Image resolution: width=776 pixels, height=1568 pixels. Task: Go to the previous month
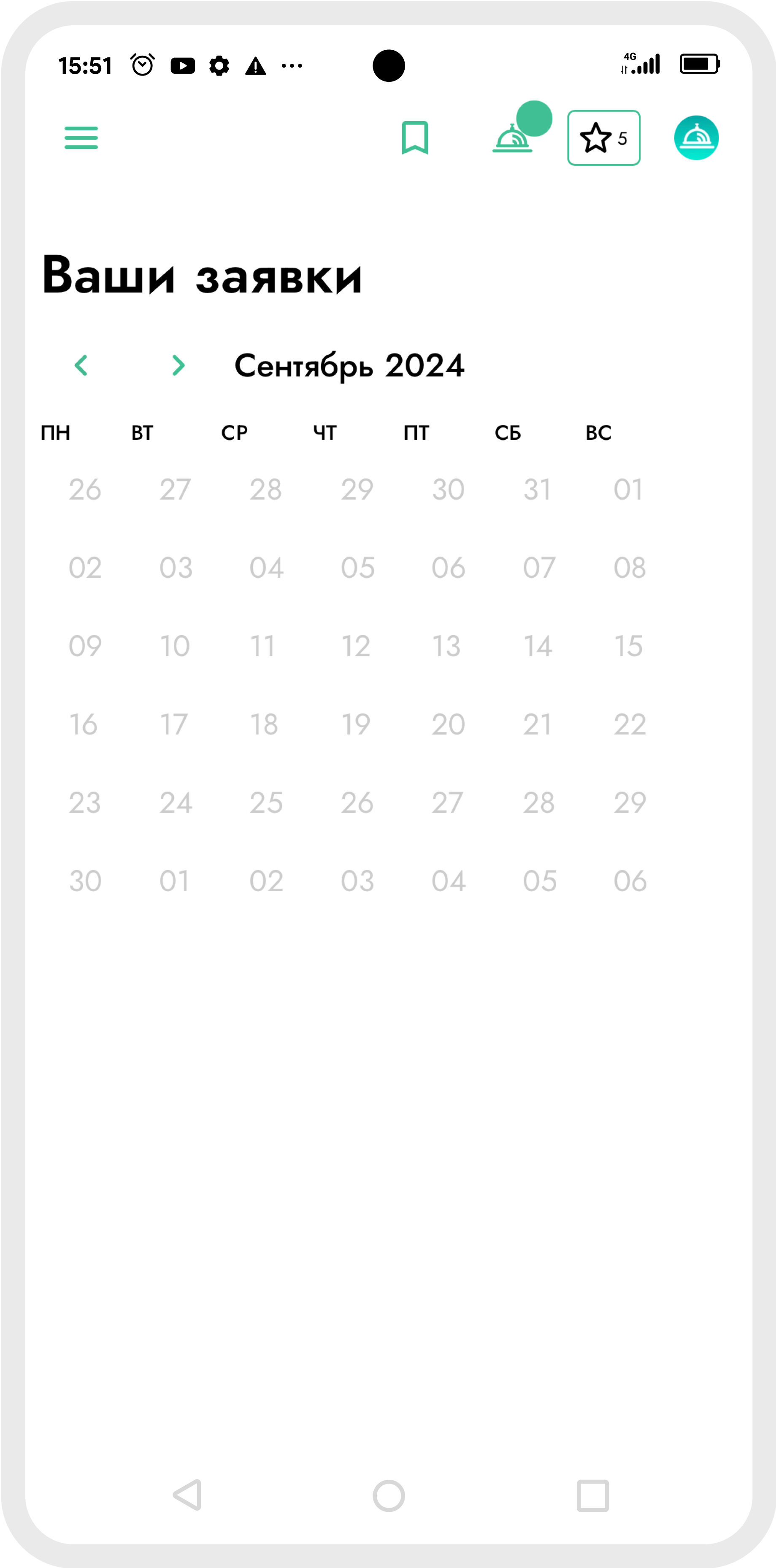click(81, 365)
